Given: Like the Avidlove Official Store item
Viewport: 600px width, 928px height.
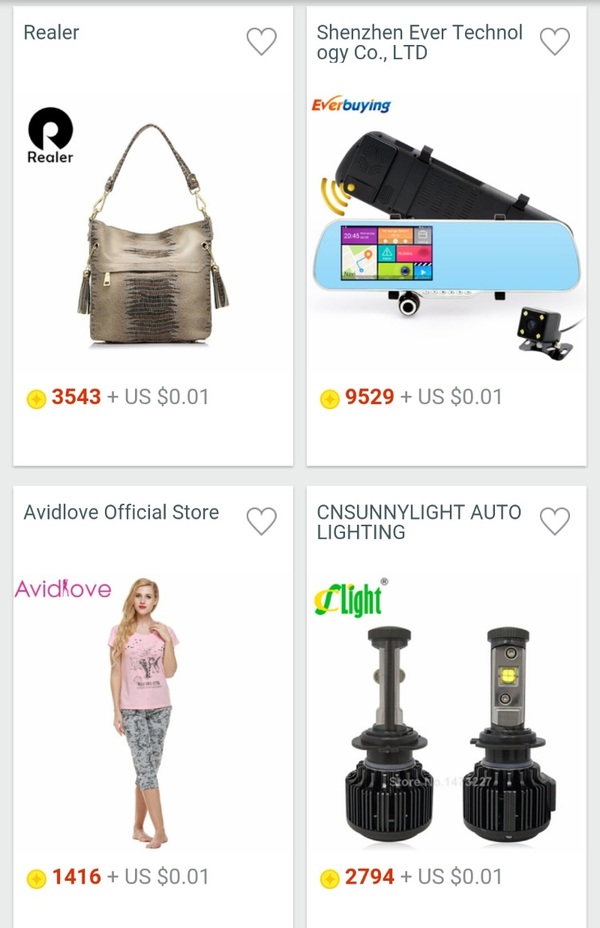Looking at the screenshot, I should pyautogui.click(x=261, y=521).
